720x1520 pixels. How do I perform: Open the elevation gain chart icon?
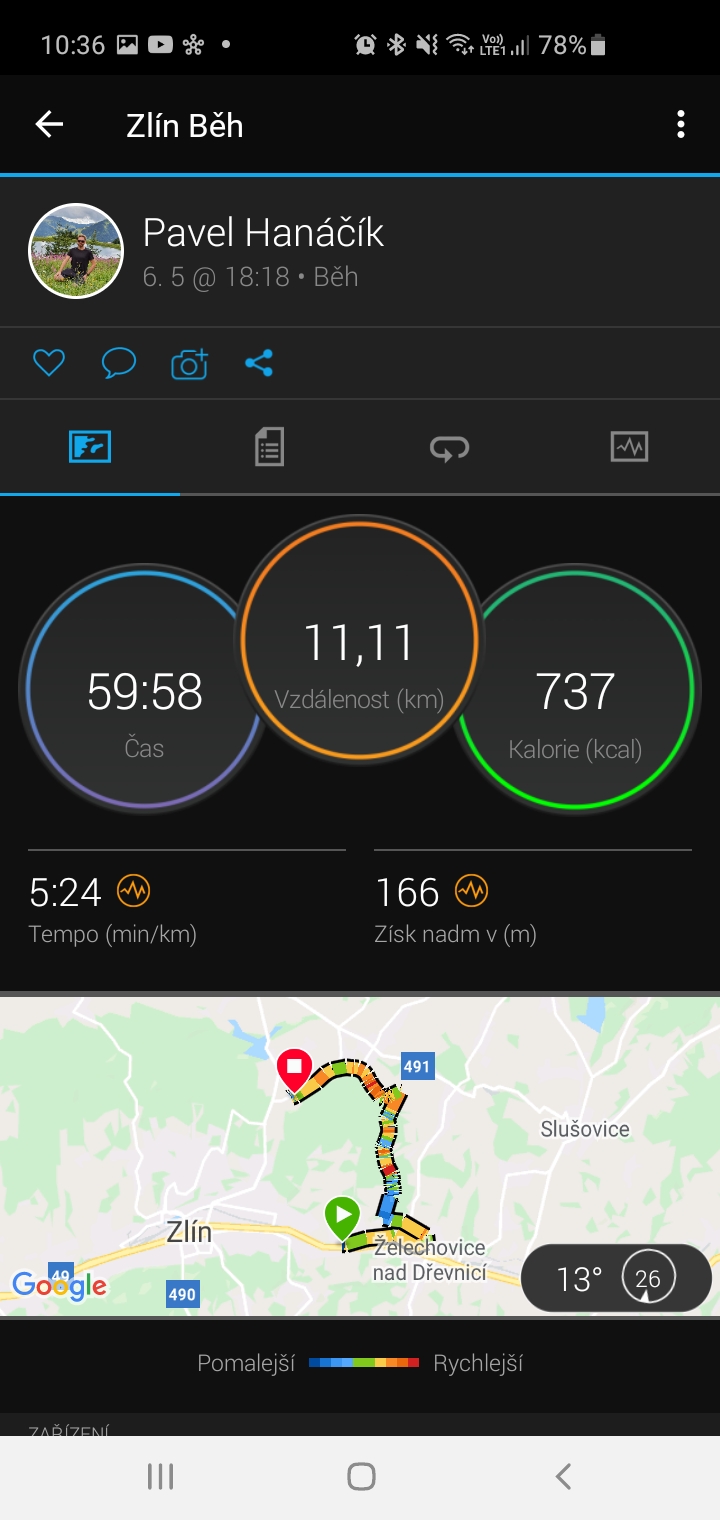[471, 889]
